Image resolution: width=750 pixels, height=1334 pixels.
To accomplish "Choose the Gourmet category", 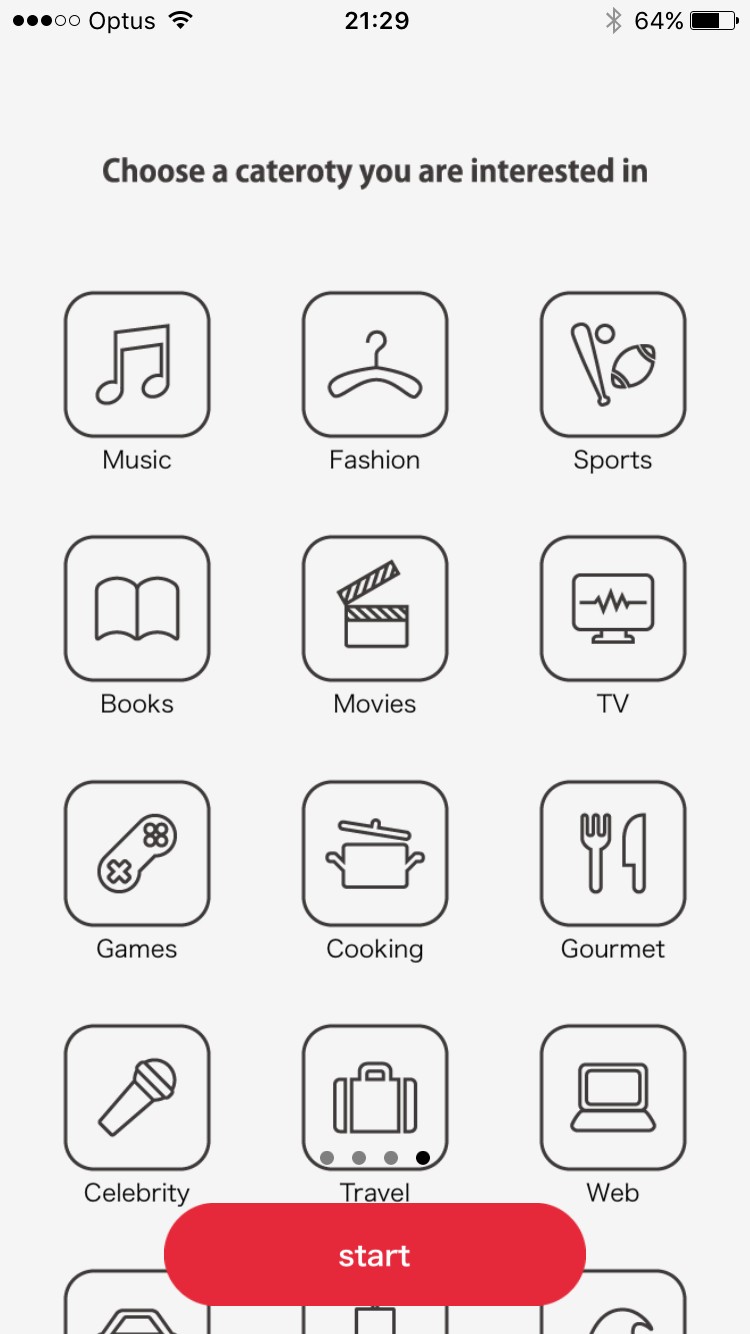I will point(613,854).
